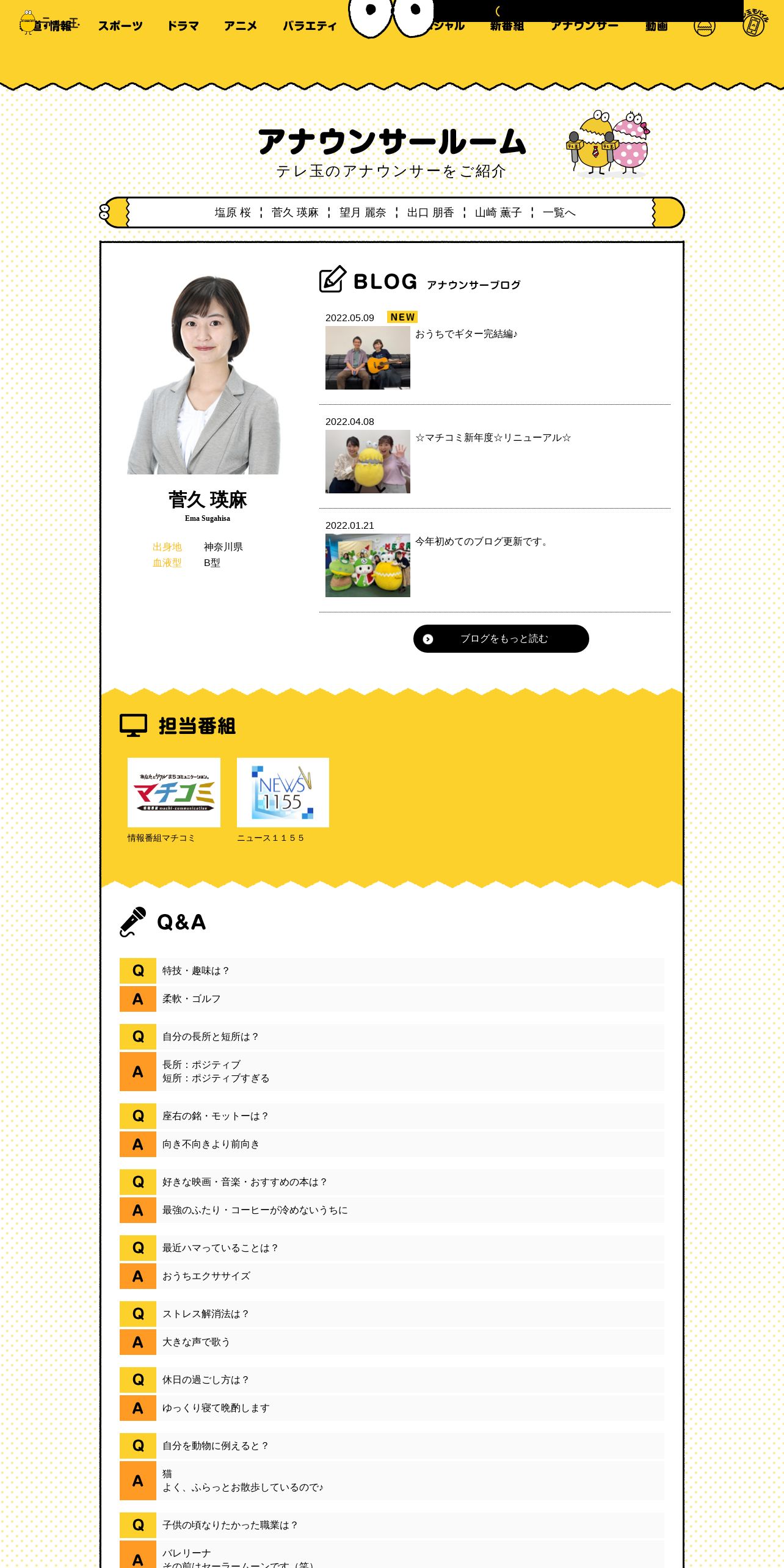
Task: Go to the アニメ section
Action: (241, 26)
